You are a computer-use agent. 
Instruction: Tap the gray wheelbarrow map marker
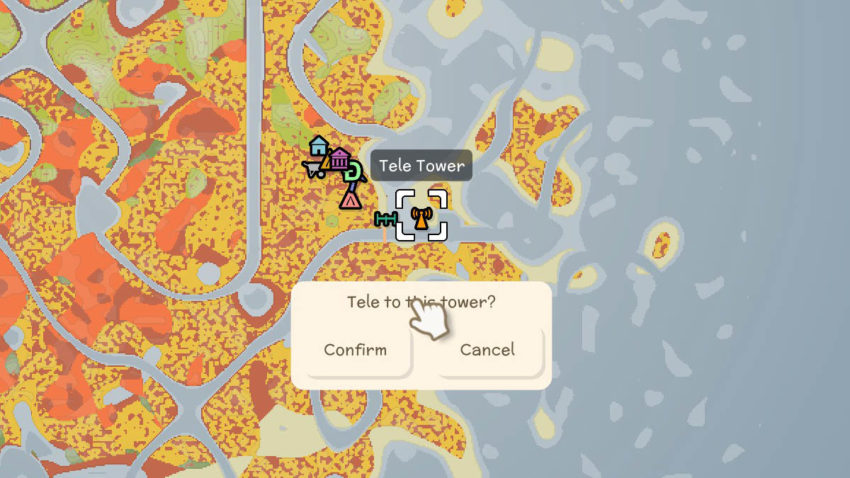pos(315,168)
